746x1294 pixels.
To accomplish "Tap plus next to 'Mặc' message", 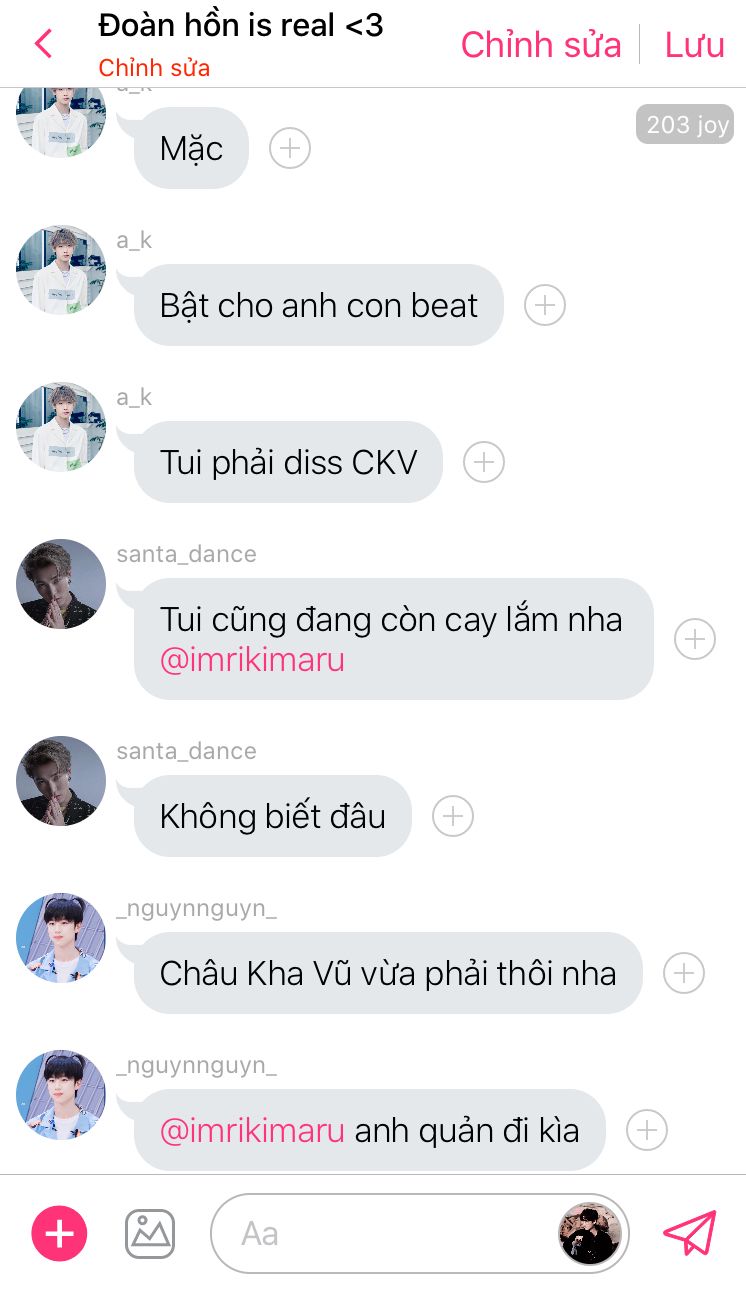I will (x=290, y=149).
